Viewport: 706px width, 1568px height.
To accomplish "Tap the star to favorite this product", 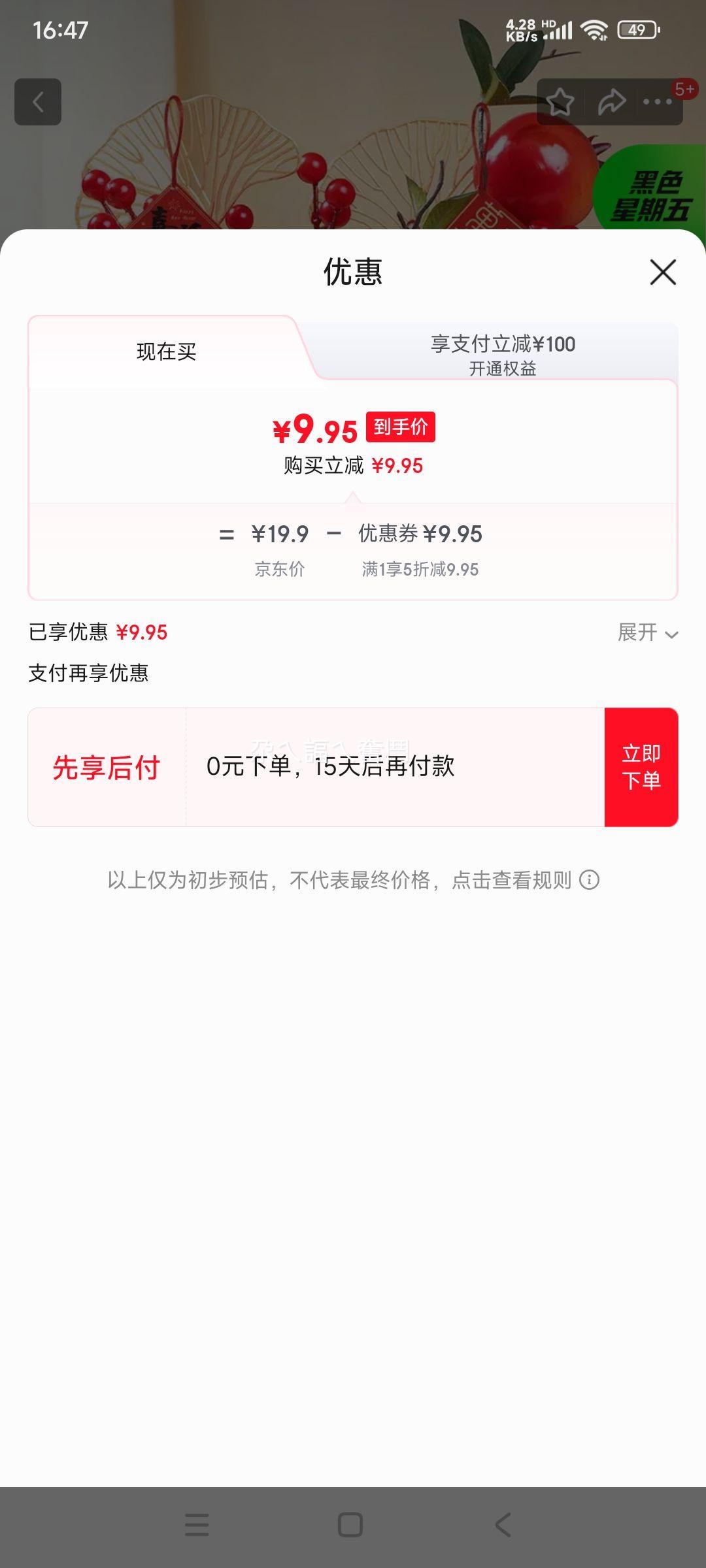I will coord(561,101).
